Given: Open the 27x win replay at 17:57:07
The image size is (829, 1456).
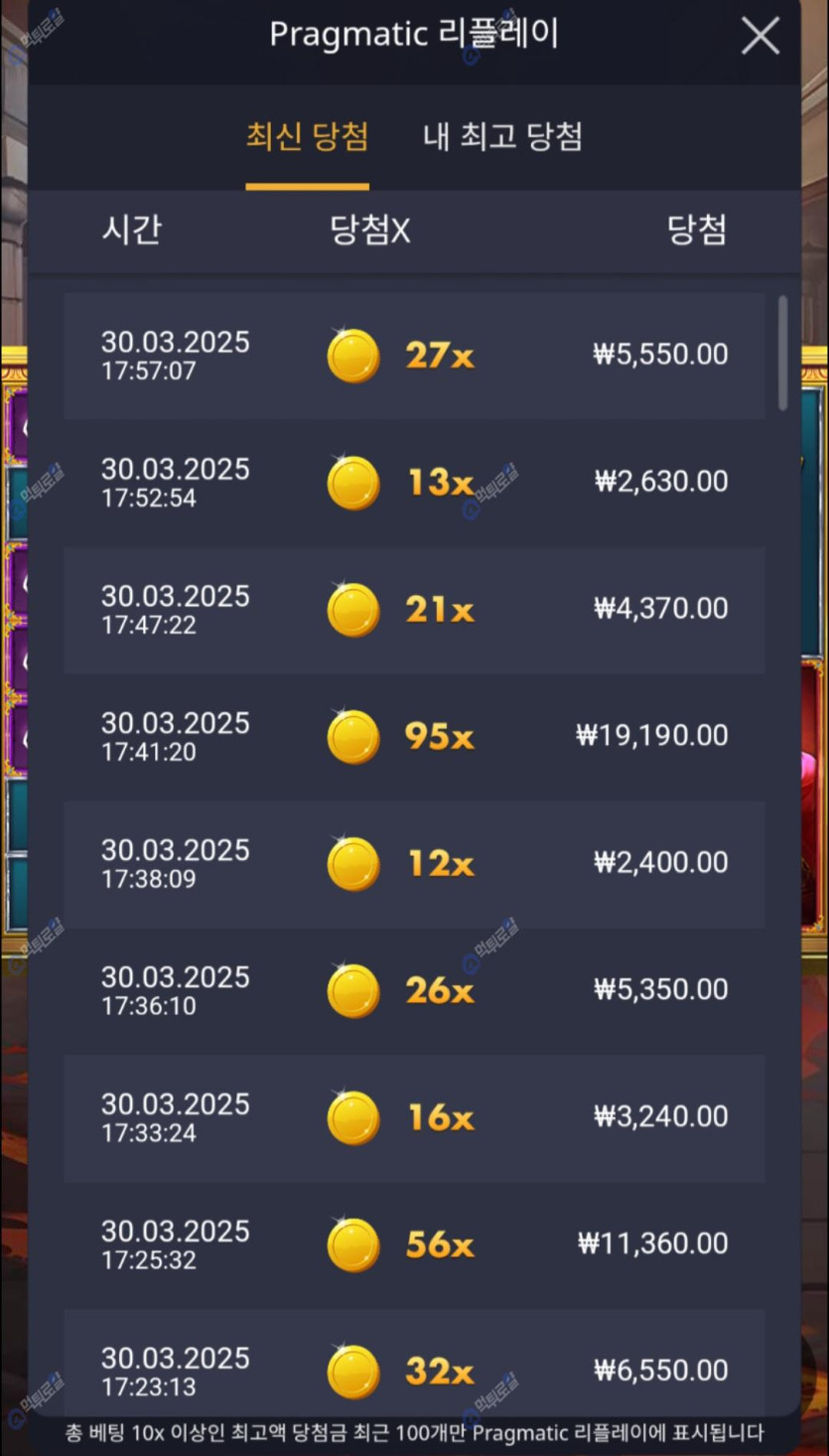Looking at the screenshot, I should (x=414, y=356).
